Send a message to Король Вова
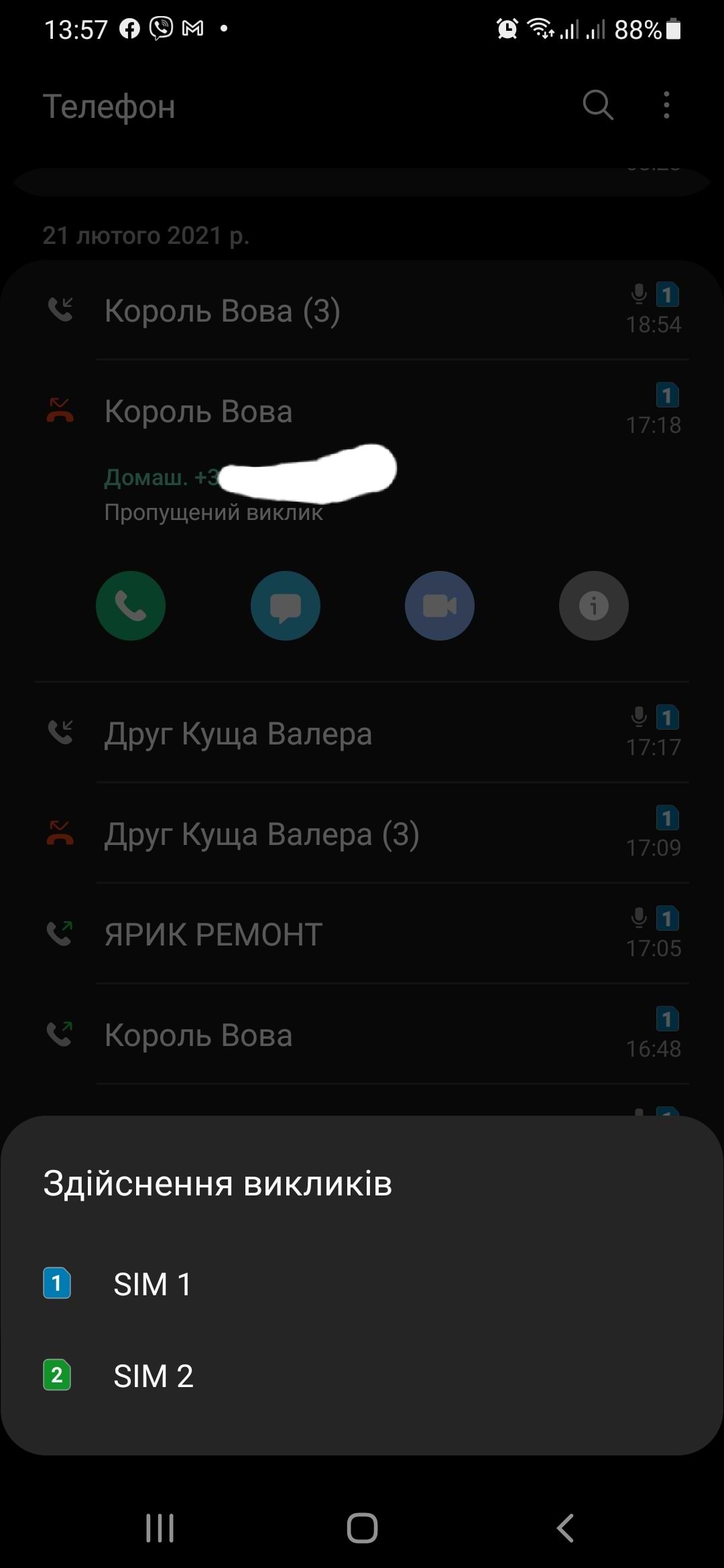Image resolution: width=724 pixels, height=1568 pixels. 286,606
